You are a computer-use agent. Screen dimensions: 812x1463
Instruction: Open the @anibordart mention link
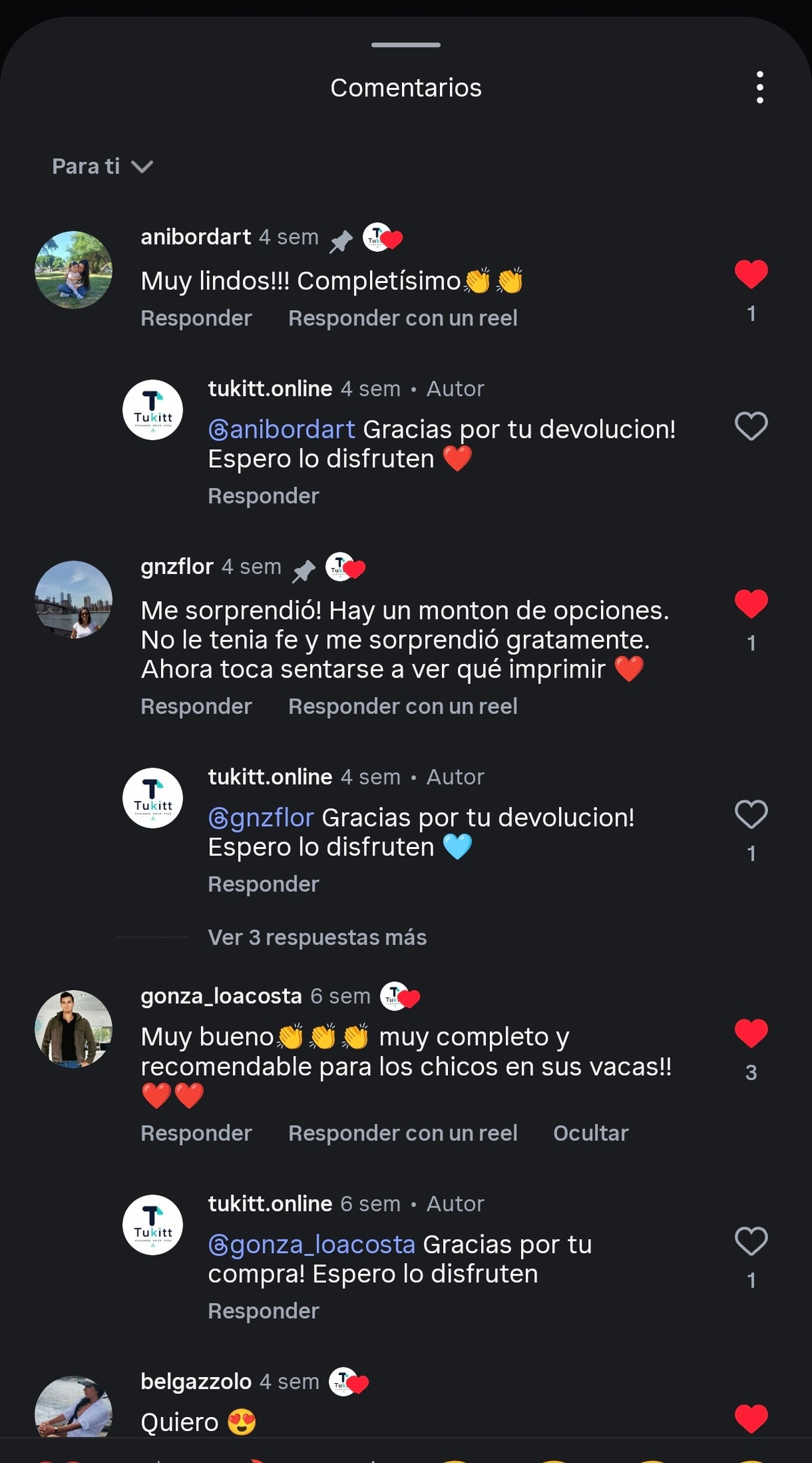click(281, 429)
